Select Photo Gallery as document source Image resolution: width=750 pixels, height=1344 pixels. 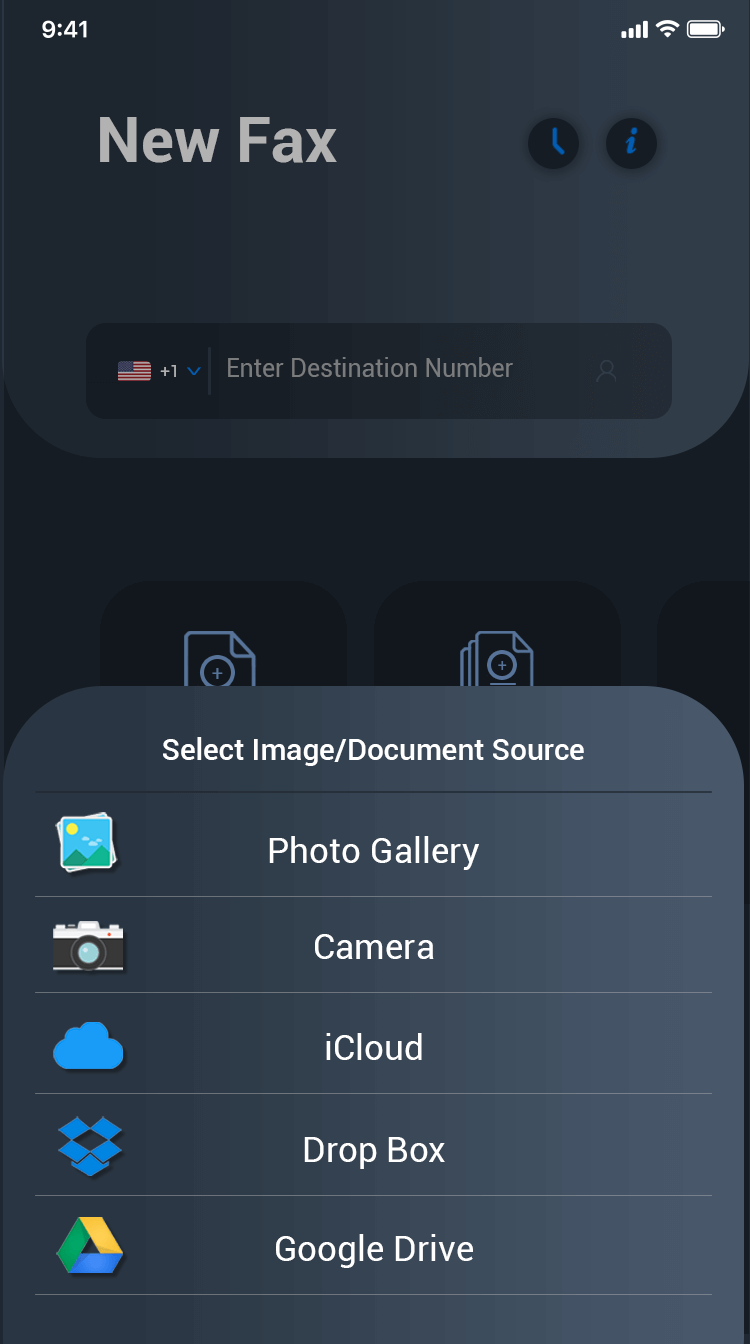click(x=373, y=851)
